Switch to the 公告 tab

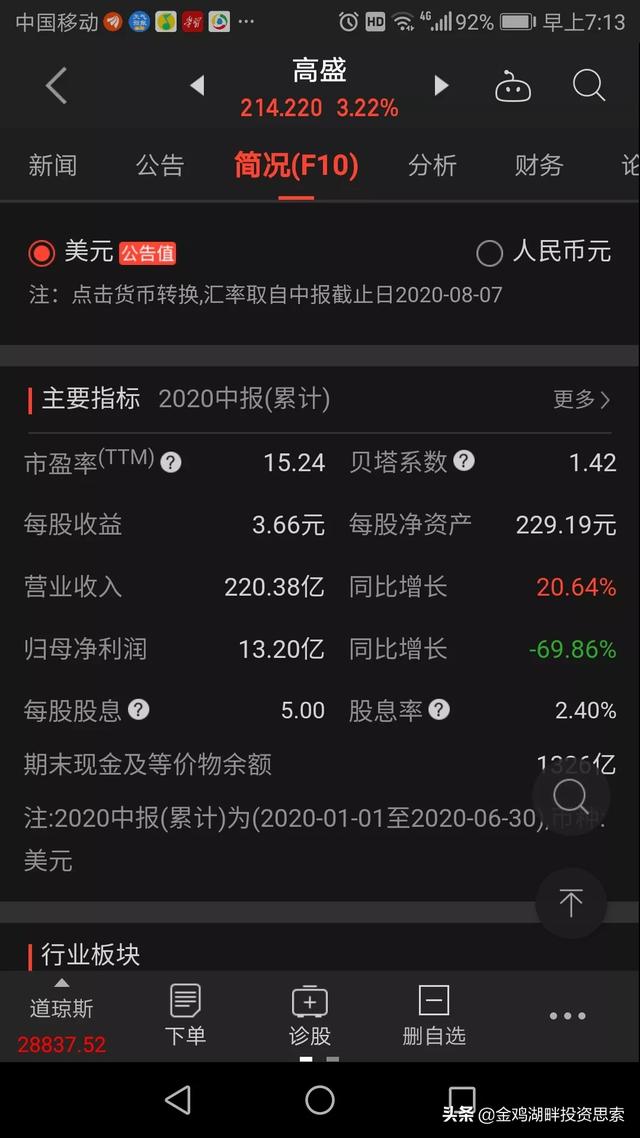coord(160,165)
